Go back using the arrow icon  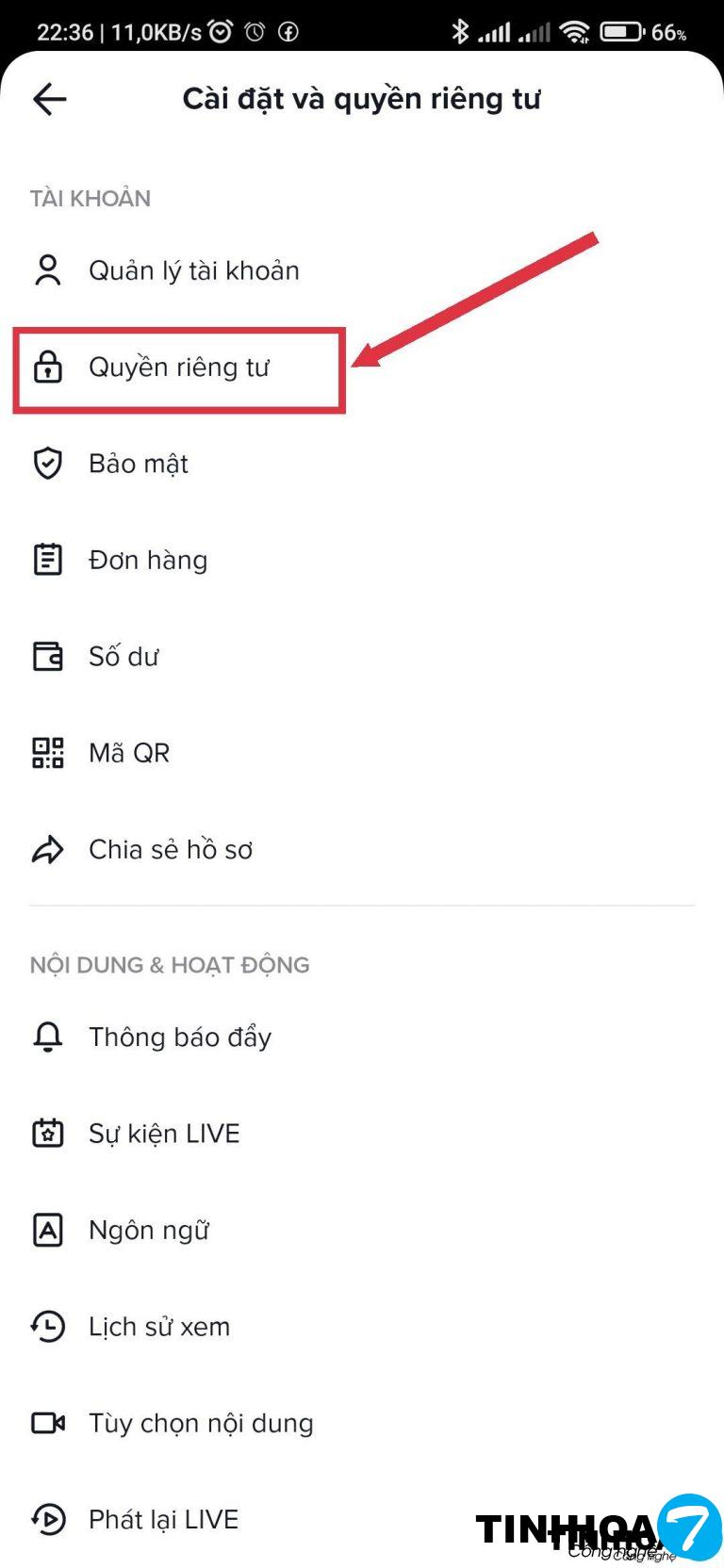point(50,99)
